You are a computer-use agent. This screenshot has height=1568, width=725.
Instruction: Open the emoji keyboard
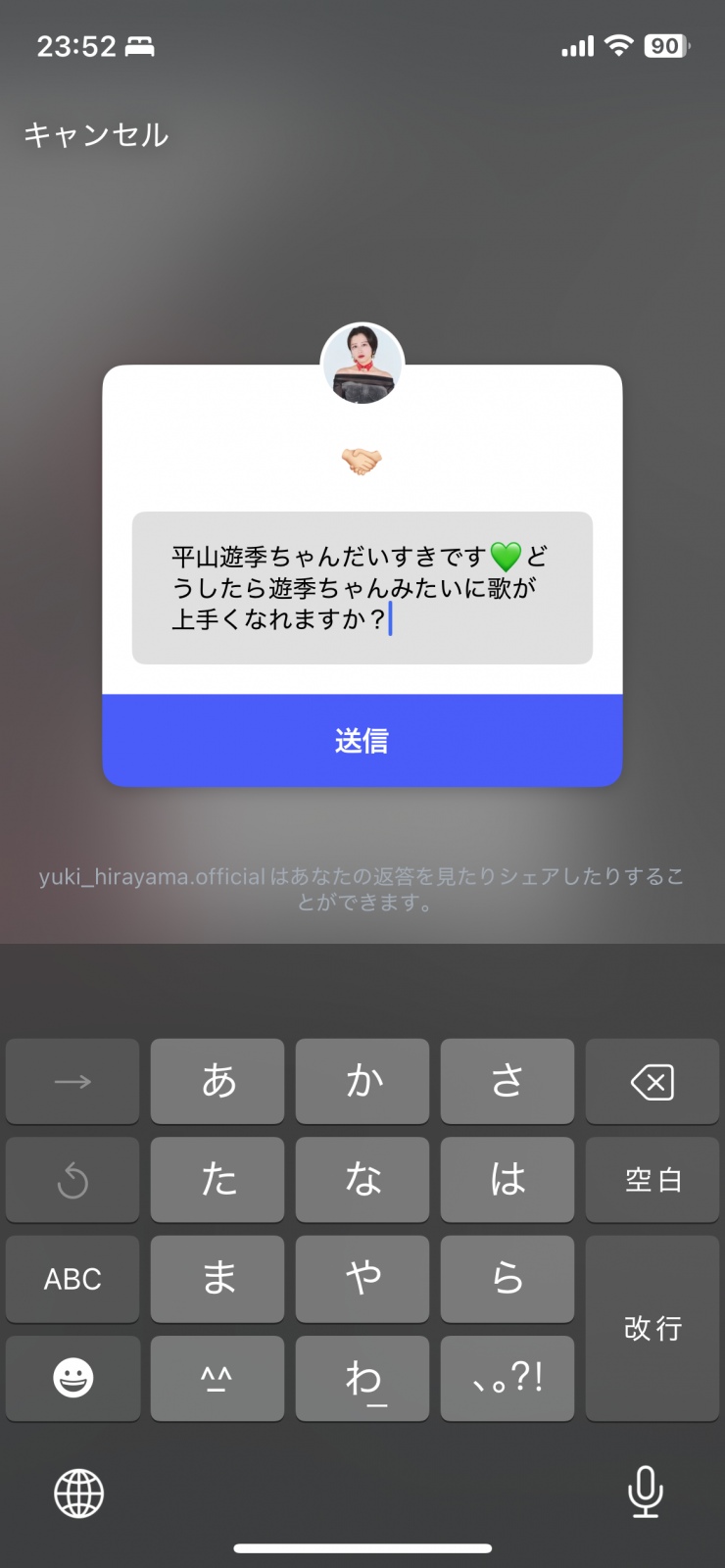(72, 1378)
